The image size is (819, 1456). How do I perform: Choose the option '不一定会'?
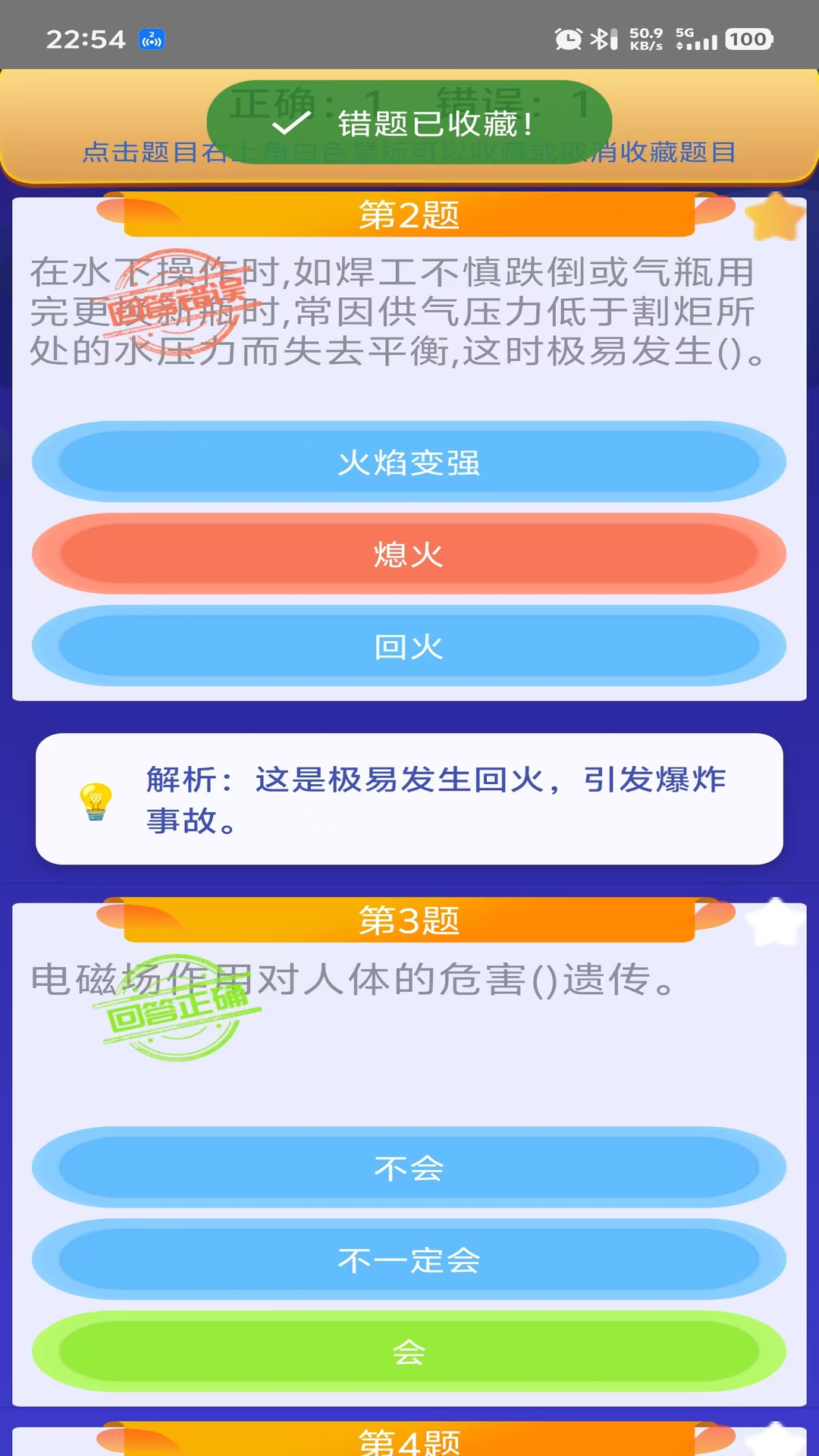pos(409,1260)
